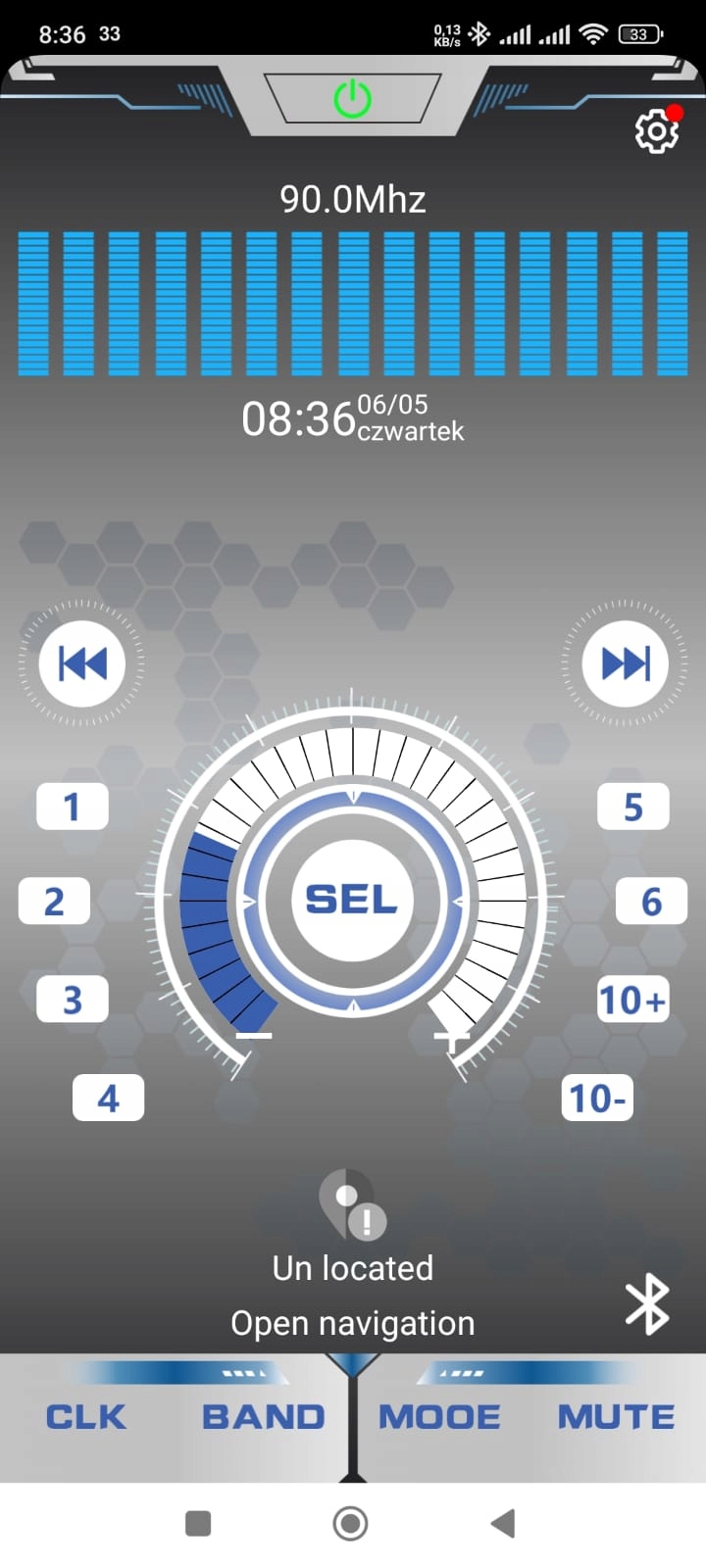706x1568 pixels.
Task: Mute the audio
Action: (616, 1416)
